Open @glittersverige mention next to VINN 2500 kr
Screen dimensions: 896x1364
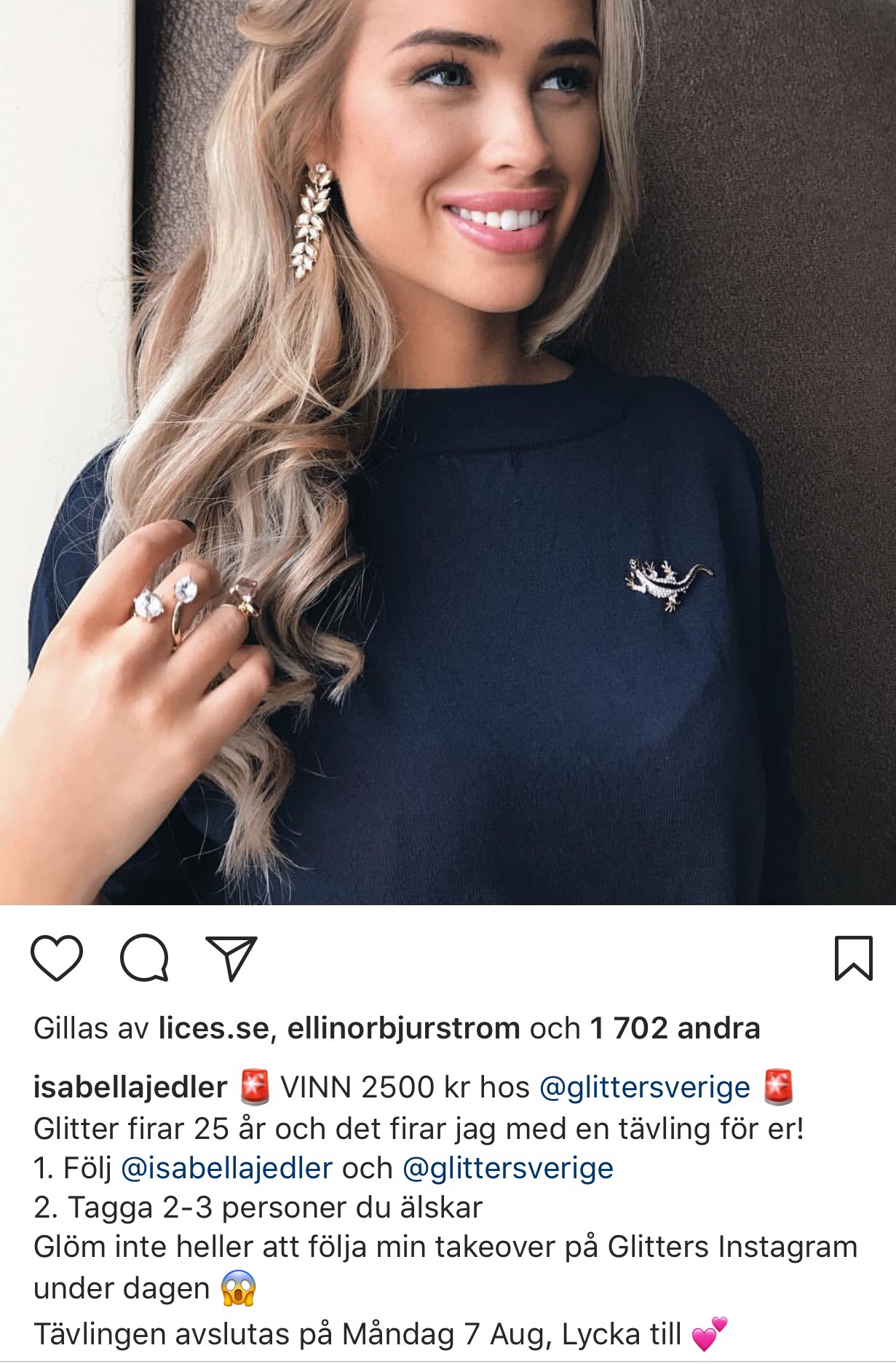(x=644, y=1087)
